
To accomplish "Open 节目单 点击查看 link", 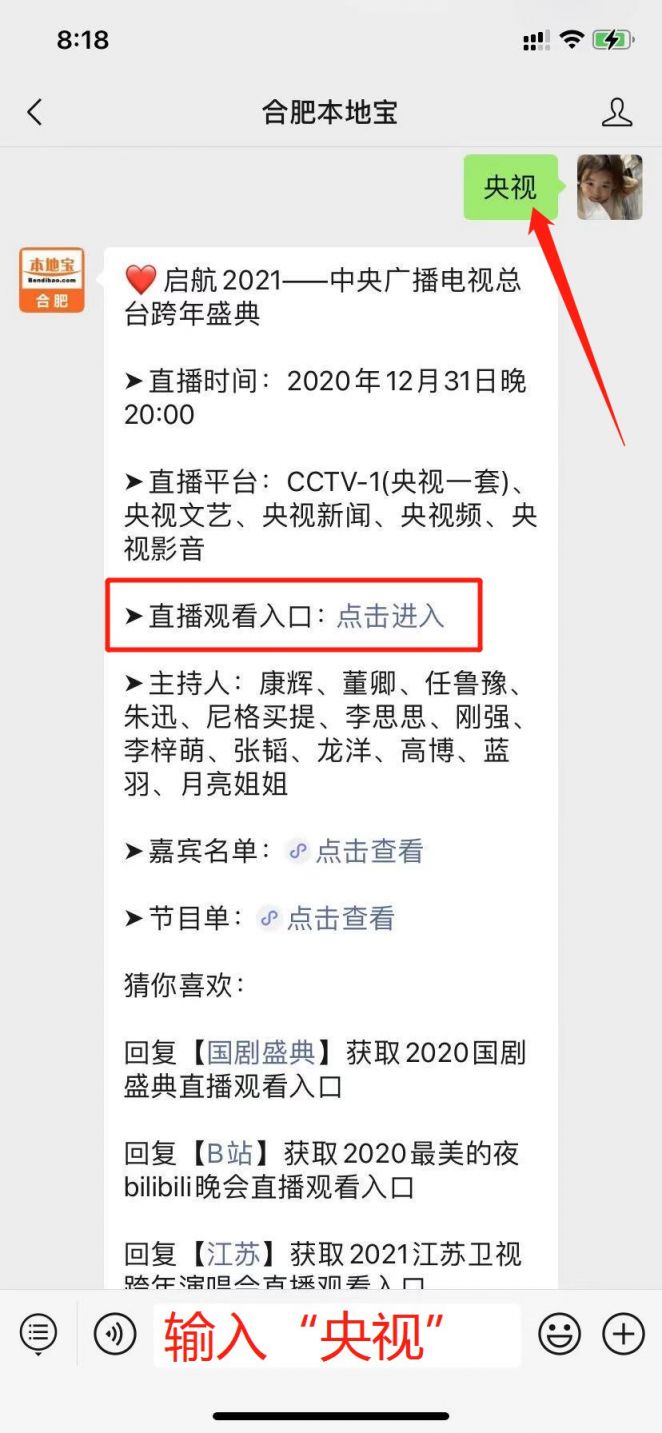I will [x=340, y=918].
